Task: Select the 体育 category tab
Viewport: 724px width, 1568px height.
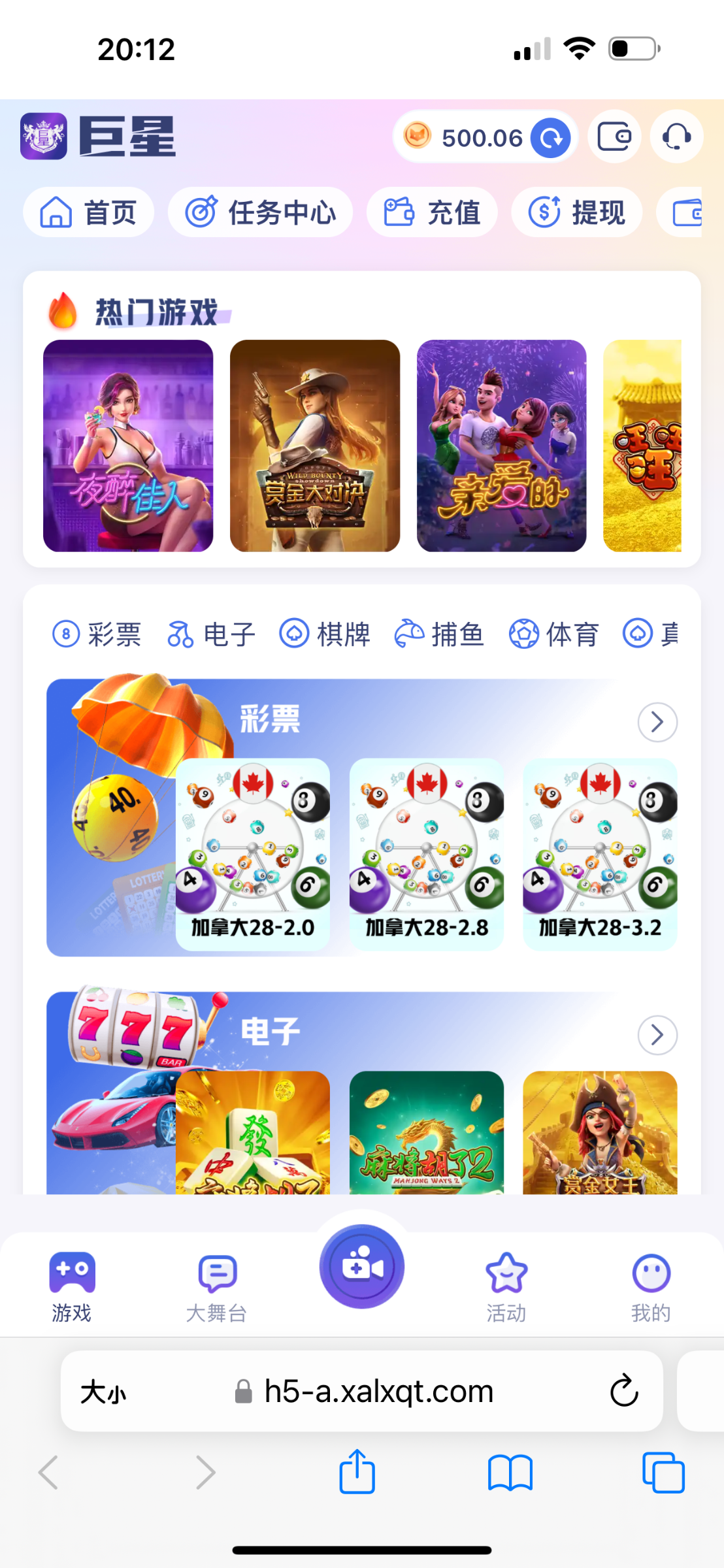Action: (x=554, y=634)
